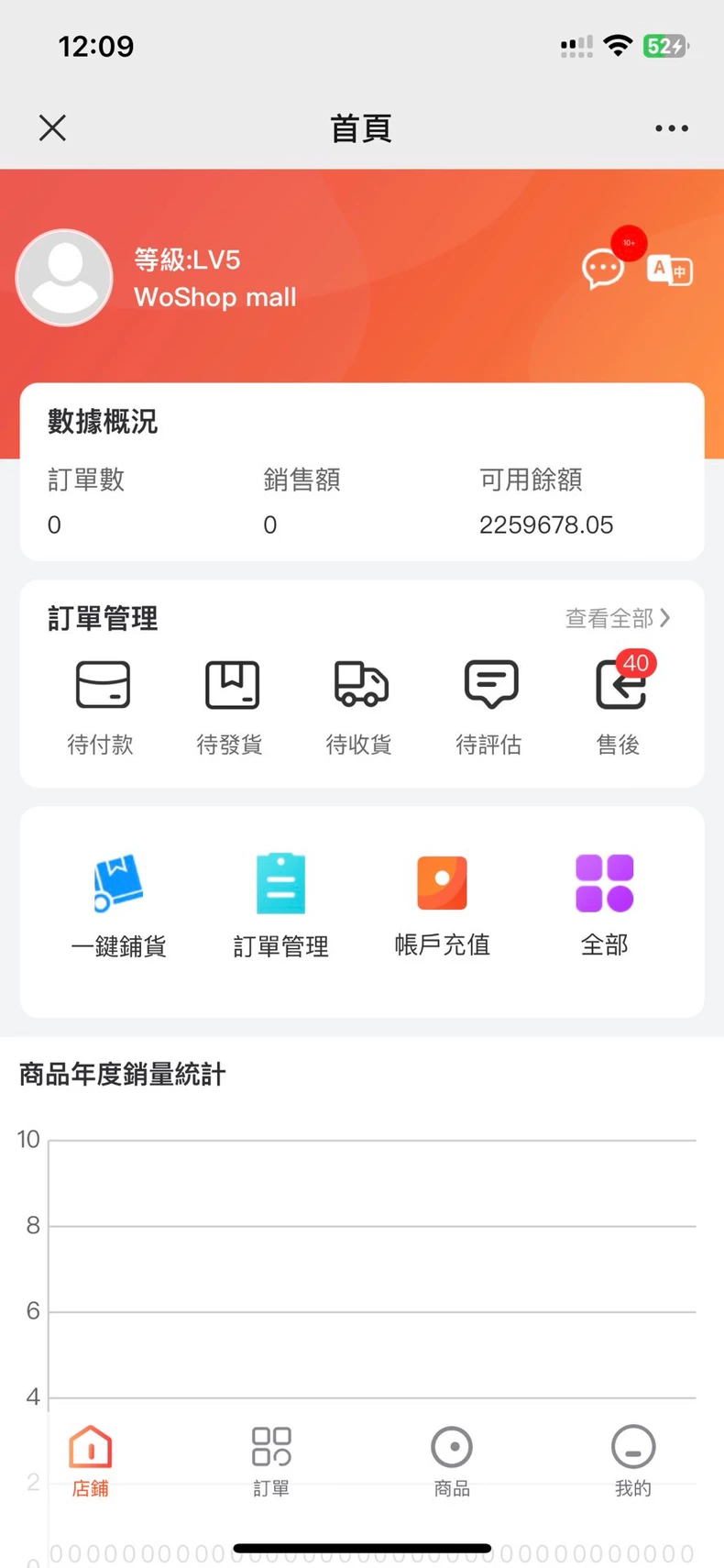
Task: Open the profile avatar
Action: click(64, 278)
